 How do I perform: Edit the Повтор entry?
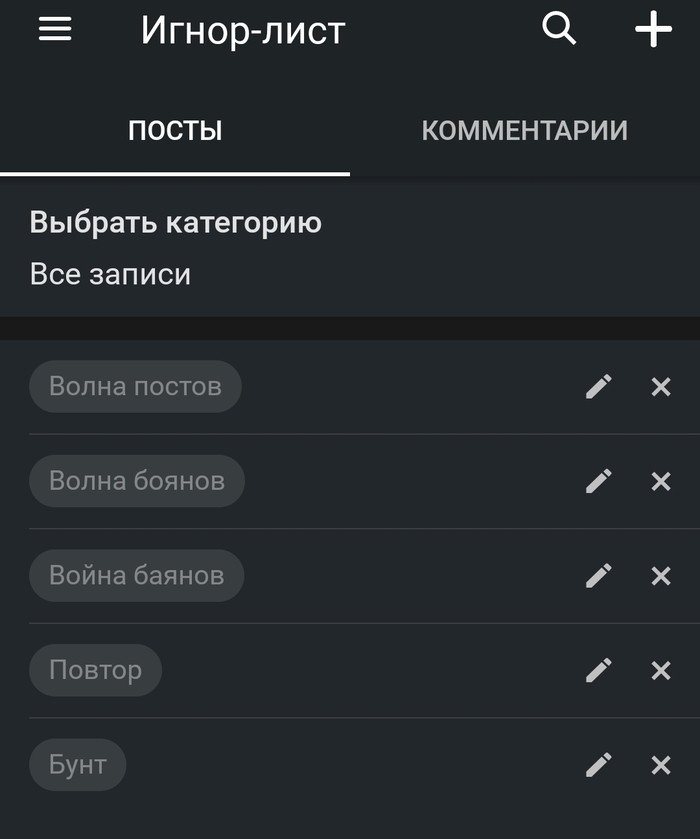[598, 670]
